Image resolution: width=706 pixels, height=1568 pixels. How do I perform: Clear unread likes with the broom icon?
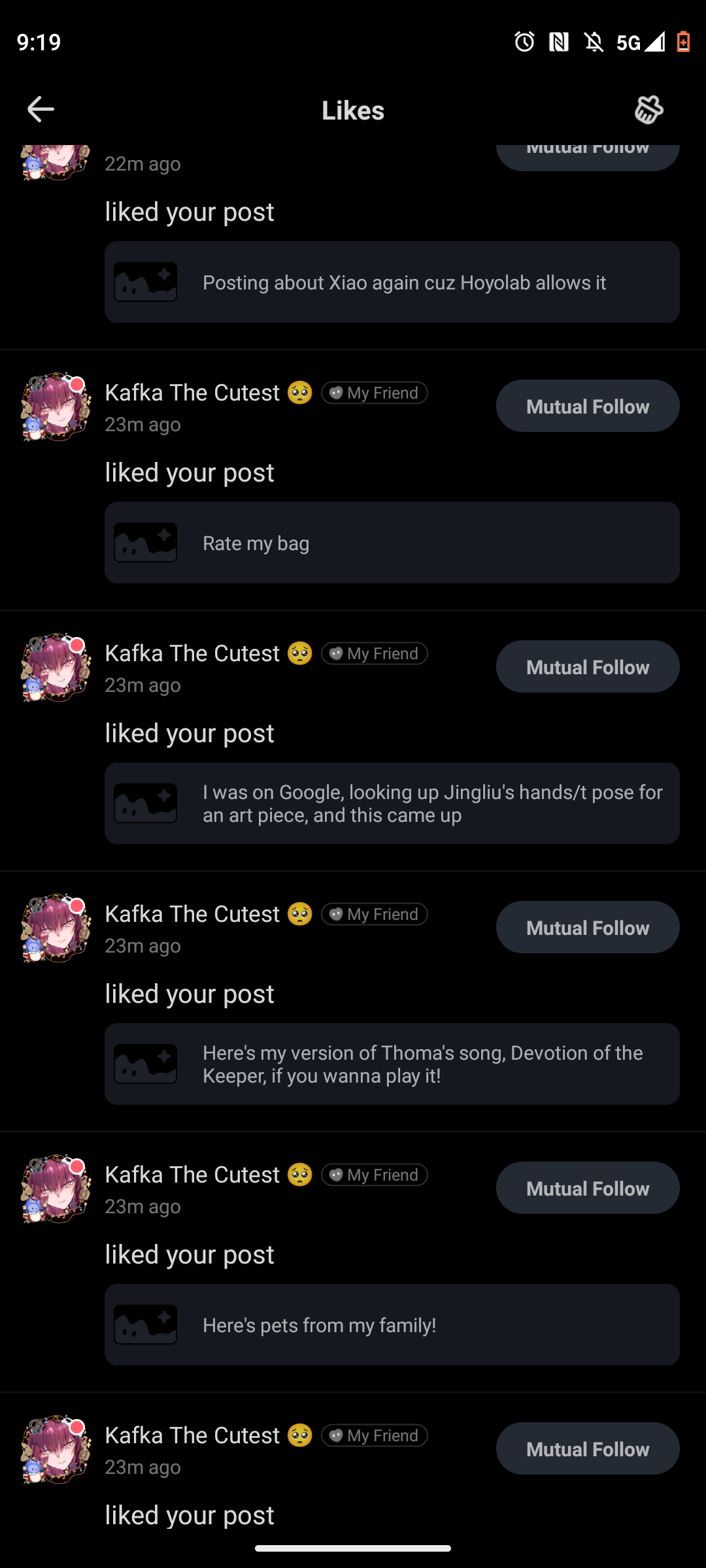648,109
